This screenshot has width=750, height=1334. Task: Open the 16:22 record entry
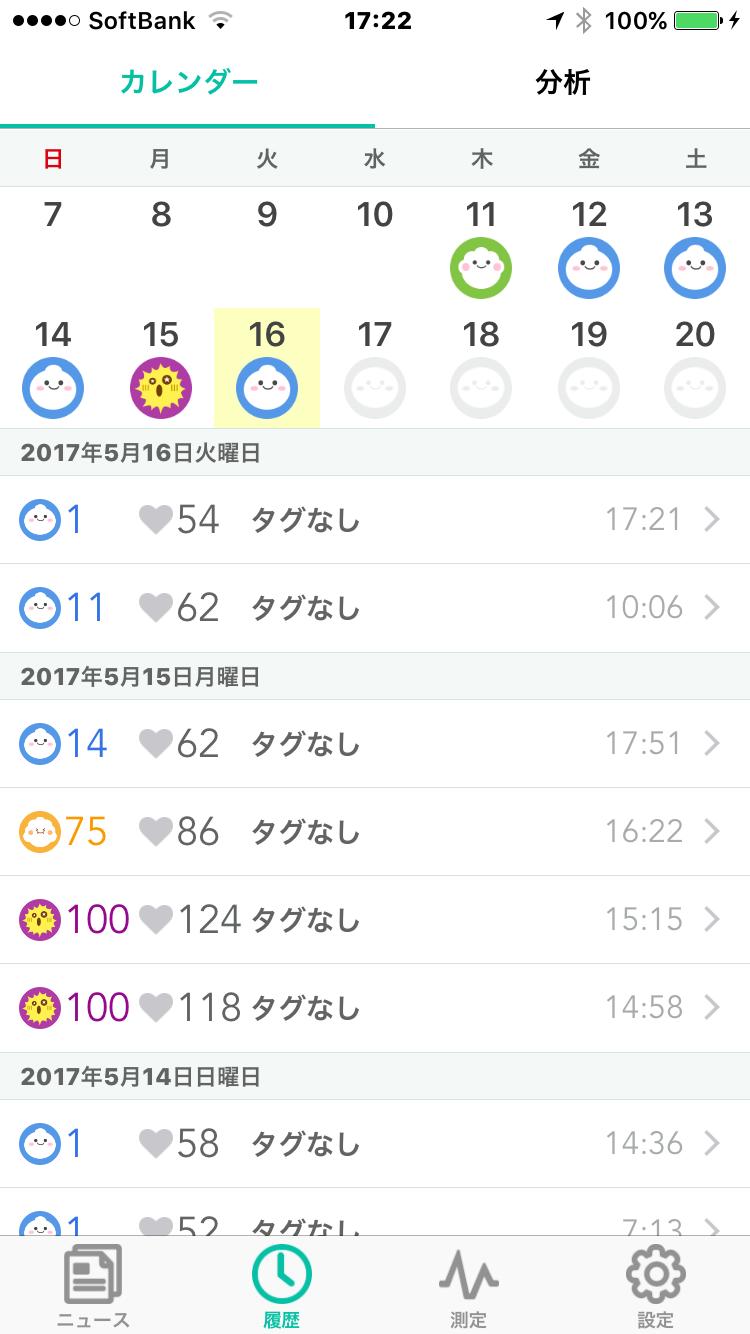(x=375, y=832)
